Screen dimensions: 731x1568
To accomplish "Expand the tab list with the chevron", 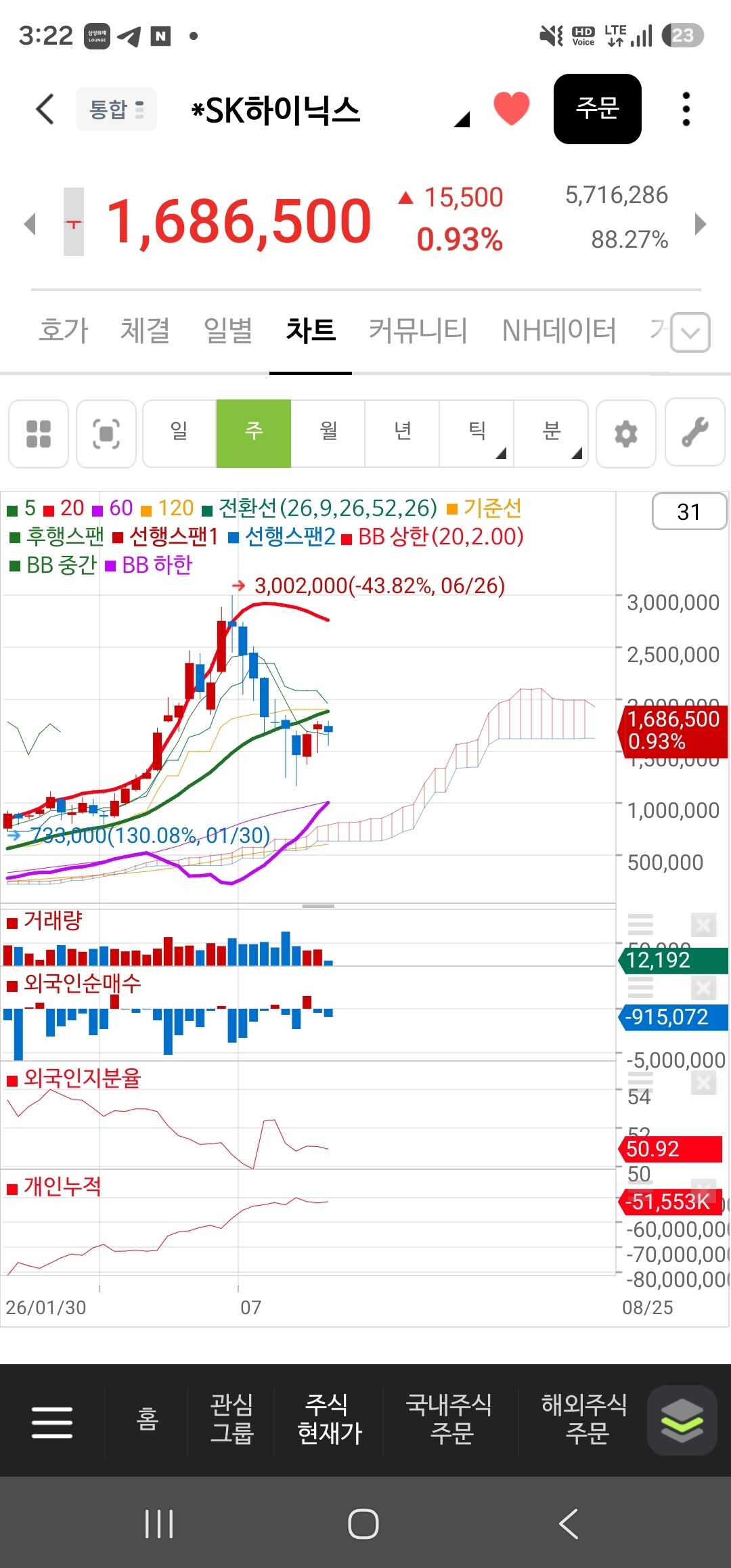I will point(690,332).
